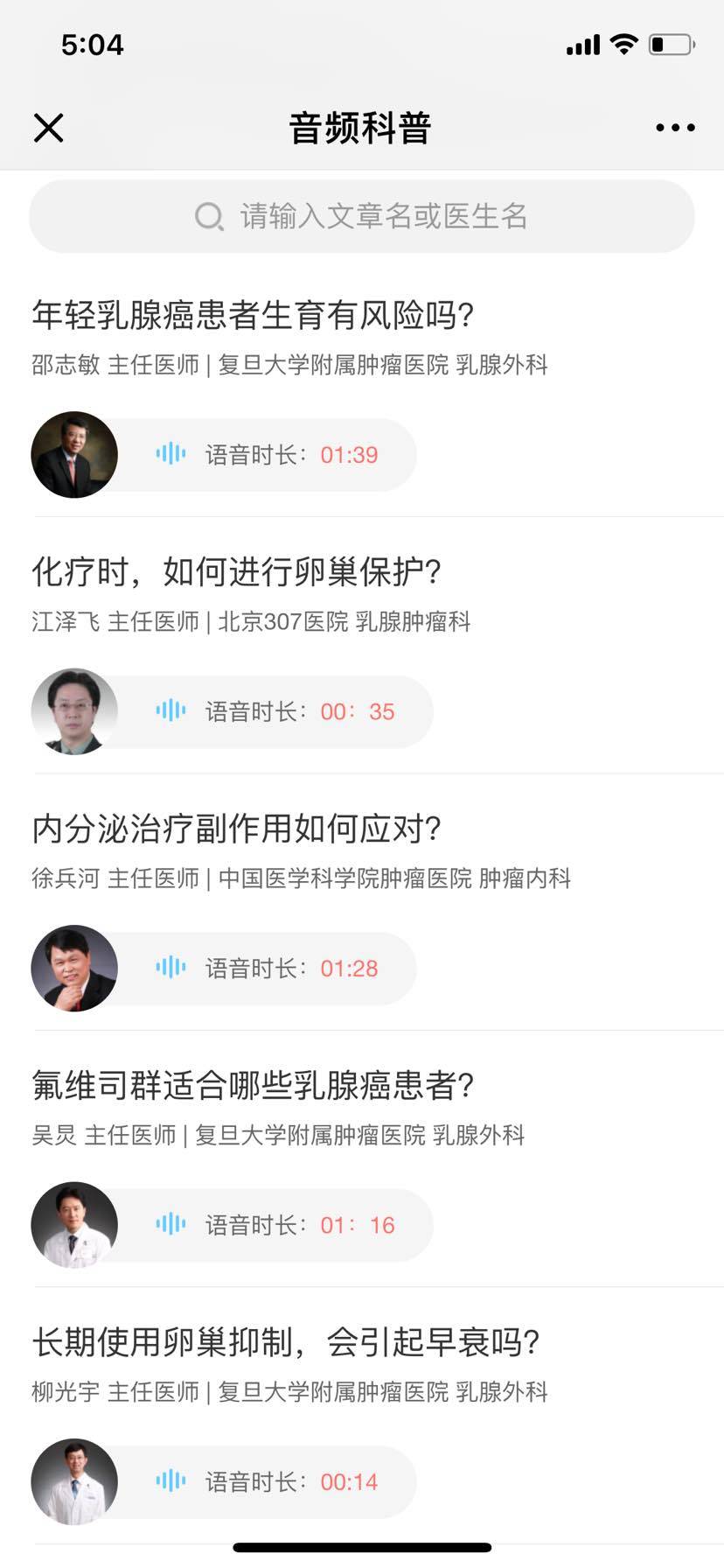Open article 化疗时,如何进行卵巢保护?
This screenshot has width=724, height=1568.
tap(236, 572)
